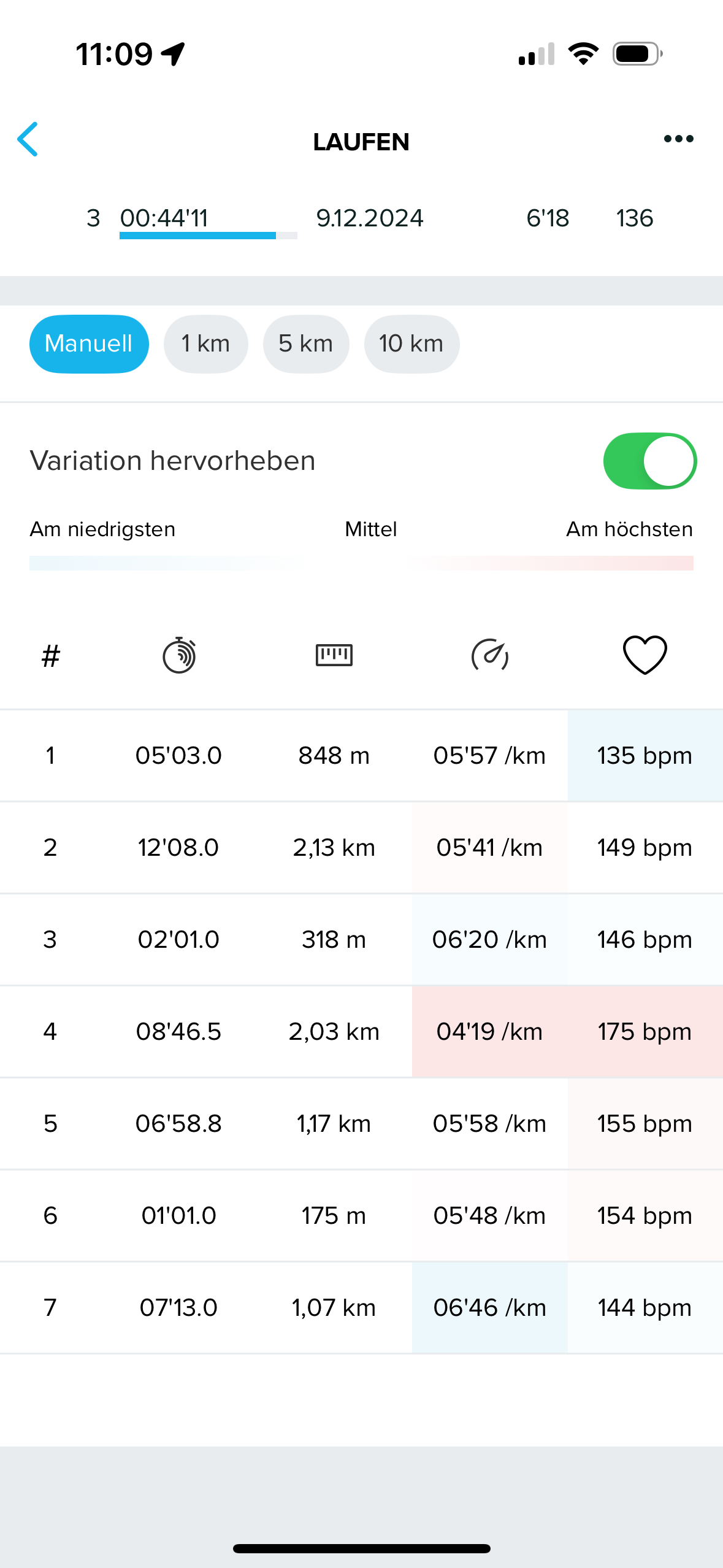Go back from the Laufen screen
Screen dimensions: 723x1568
pos(28,139)
